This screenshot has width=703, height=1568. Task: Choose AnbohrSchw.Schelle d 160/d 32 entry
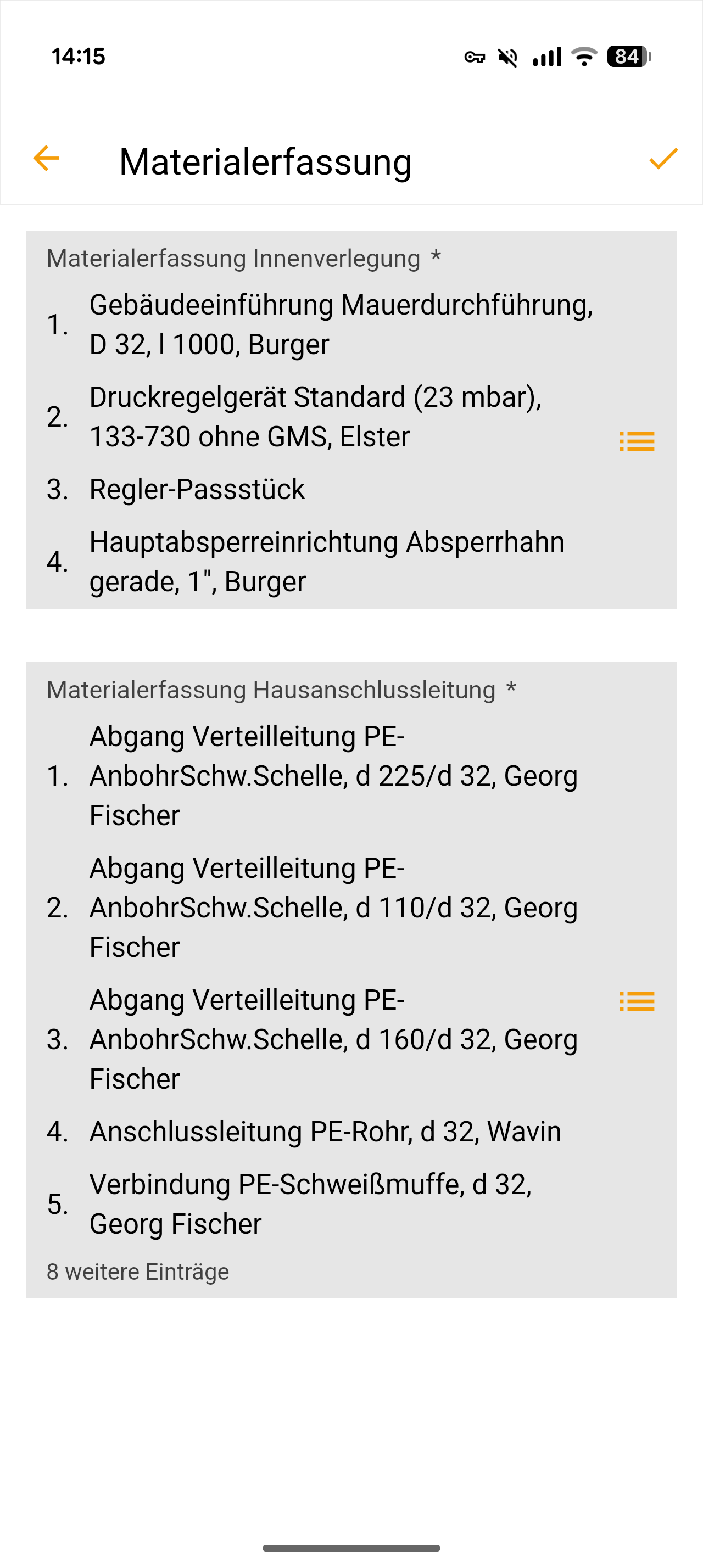[x=333, y=1039]
